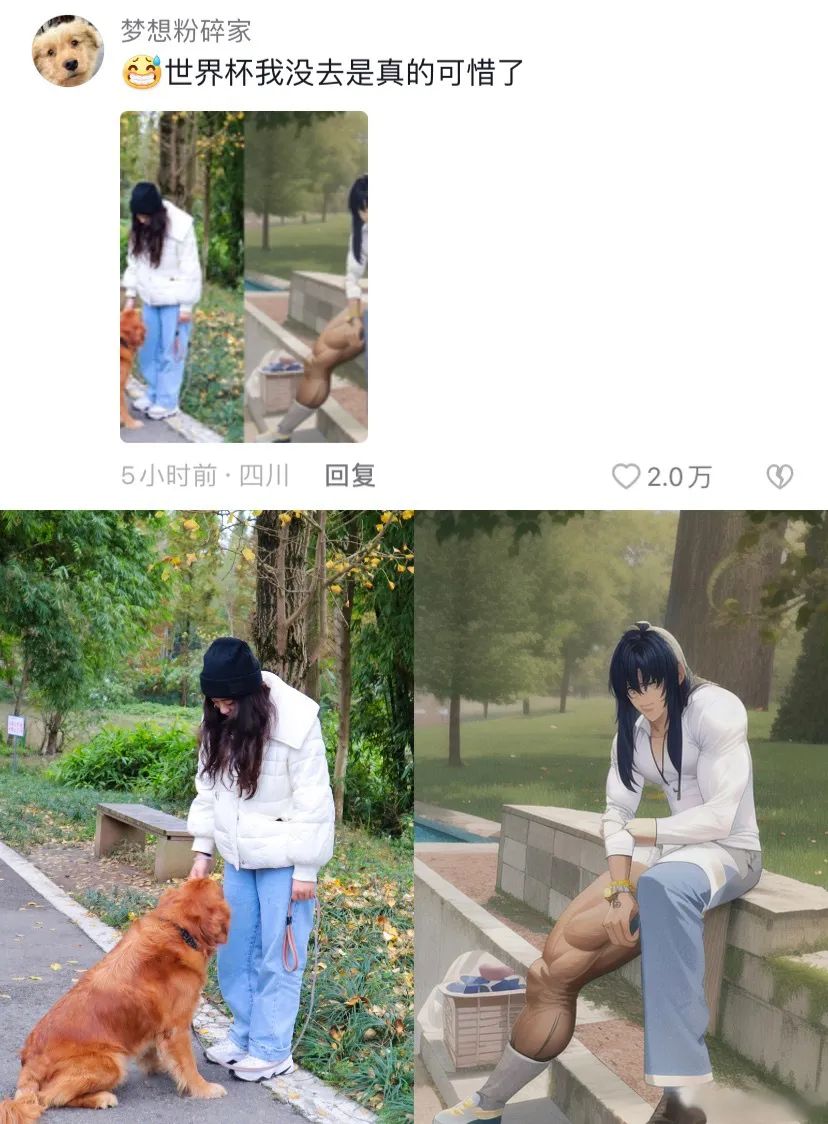828x1124 pixels.
Task: Enlarge the image attached to the comment
Action: coord(244,277)
